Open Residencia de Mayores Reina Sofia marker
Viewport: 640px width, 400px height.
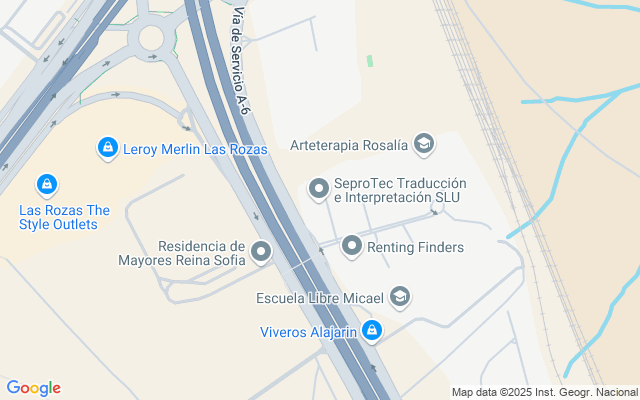[x=261, y=252]
